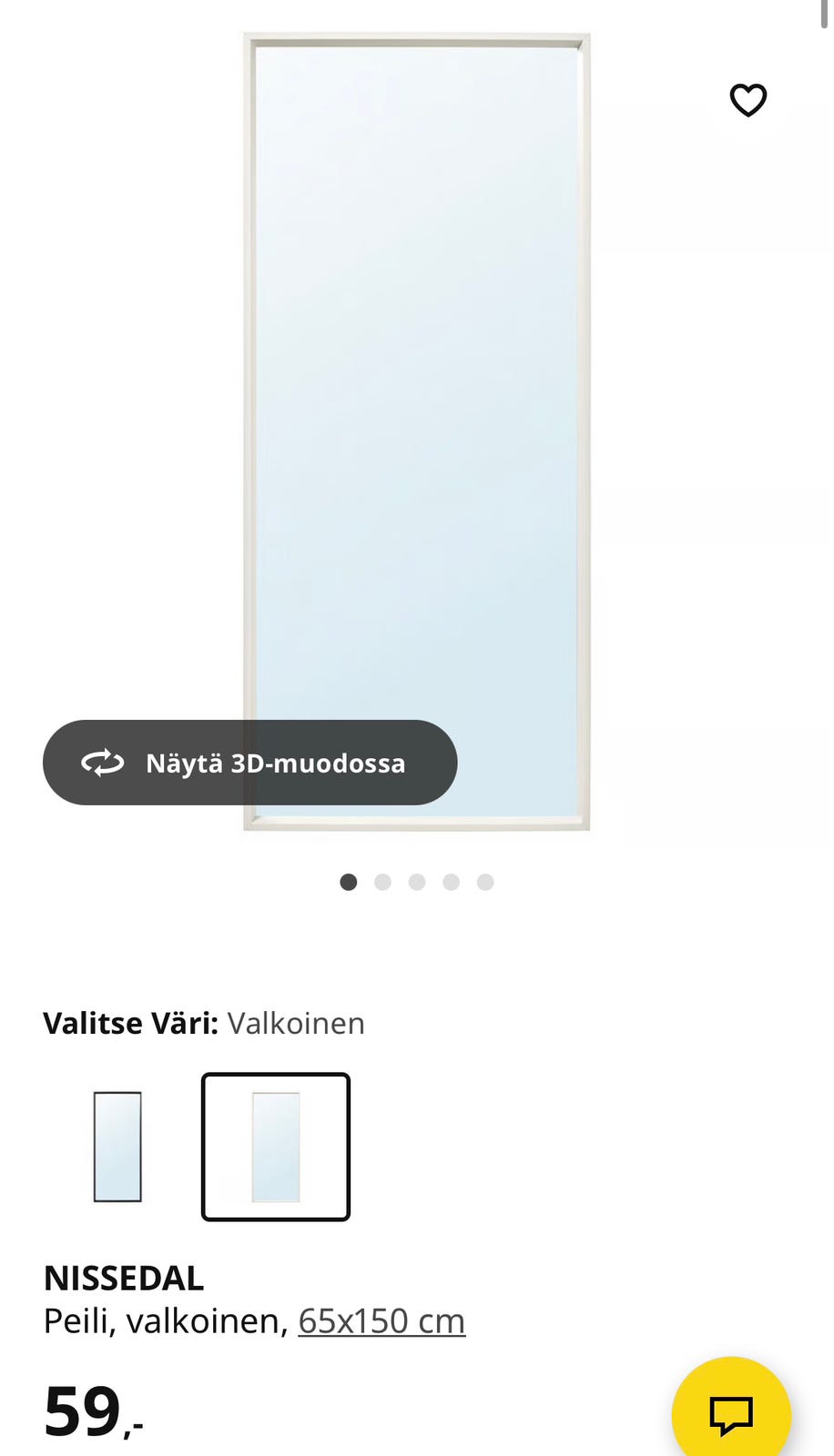This screenshot has height=1456, width=834.
Task: Select the first carousel dot
Action: click(349, 882)
